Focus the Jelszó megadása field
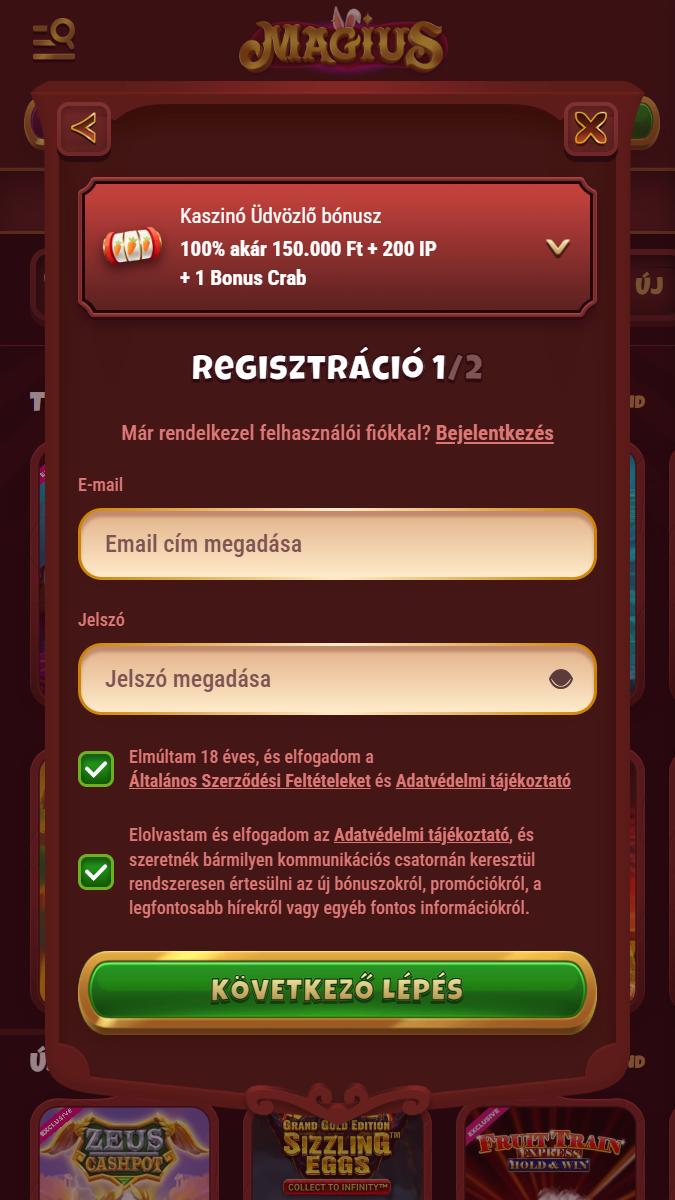 (310, 679)
